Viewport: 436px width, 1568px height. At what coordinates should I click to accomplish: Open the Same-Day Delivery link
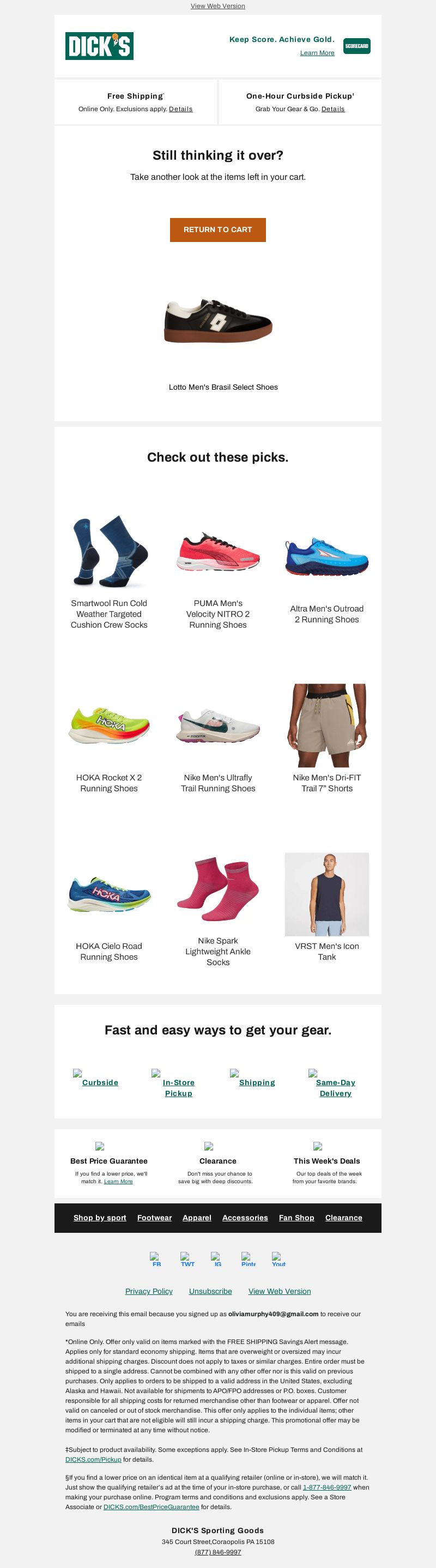[335, 1088]
